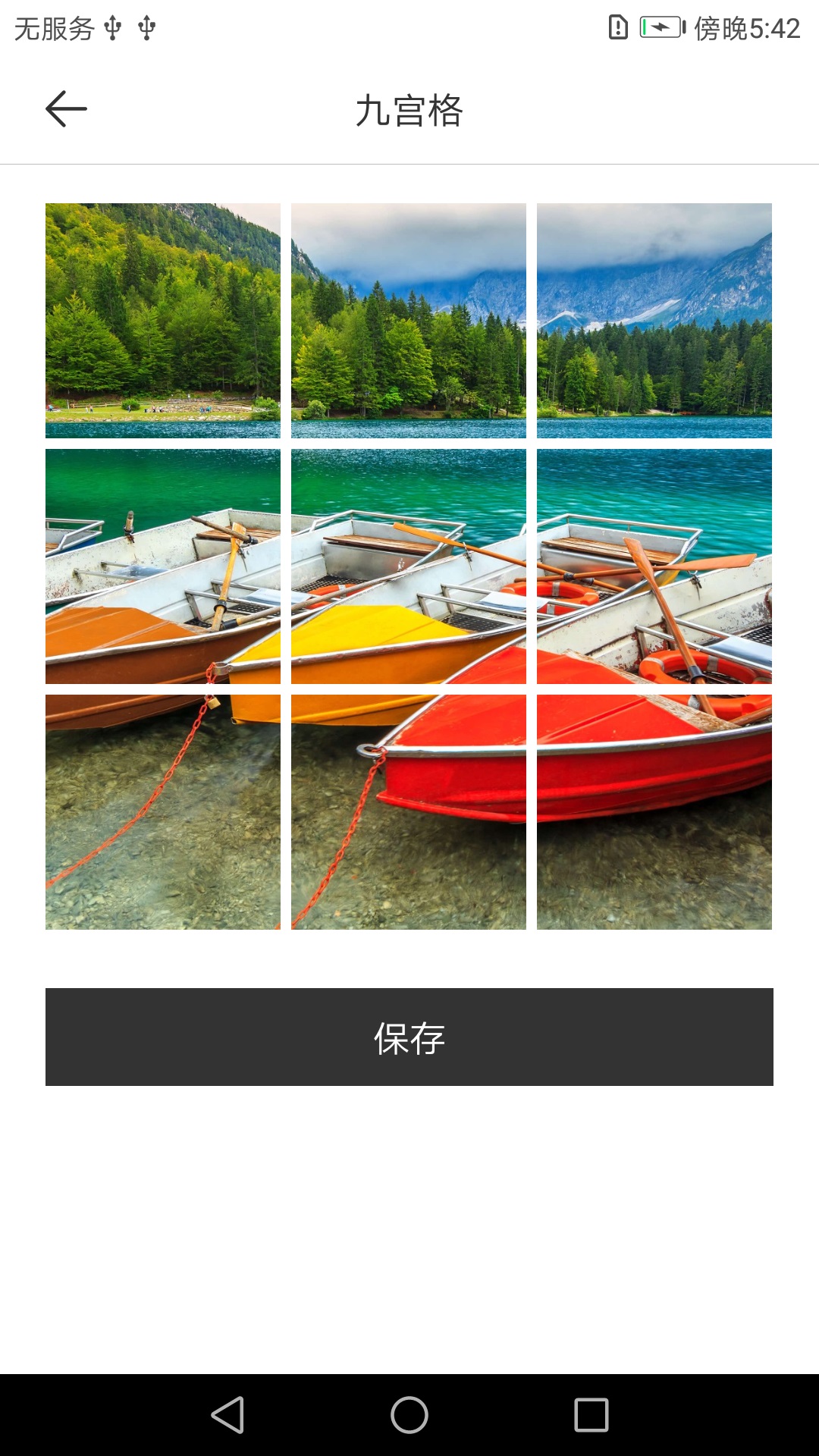819x1456 pixels.
Task: Open the recent apps view
Action: click(x=591, y=1415)
